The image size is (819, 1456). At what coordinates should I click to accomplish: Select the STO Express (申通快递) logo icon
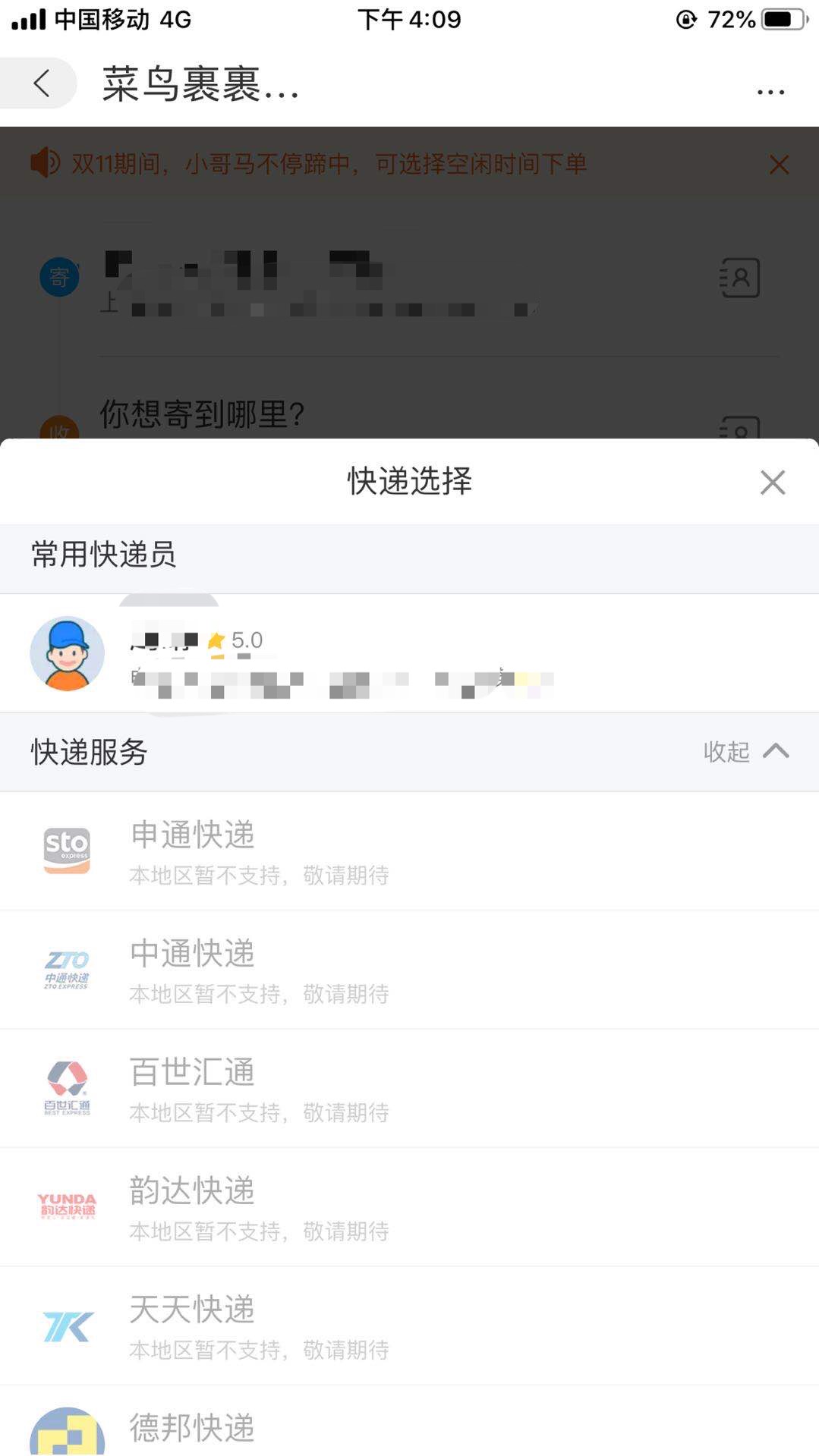pos(67,849)
